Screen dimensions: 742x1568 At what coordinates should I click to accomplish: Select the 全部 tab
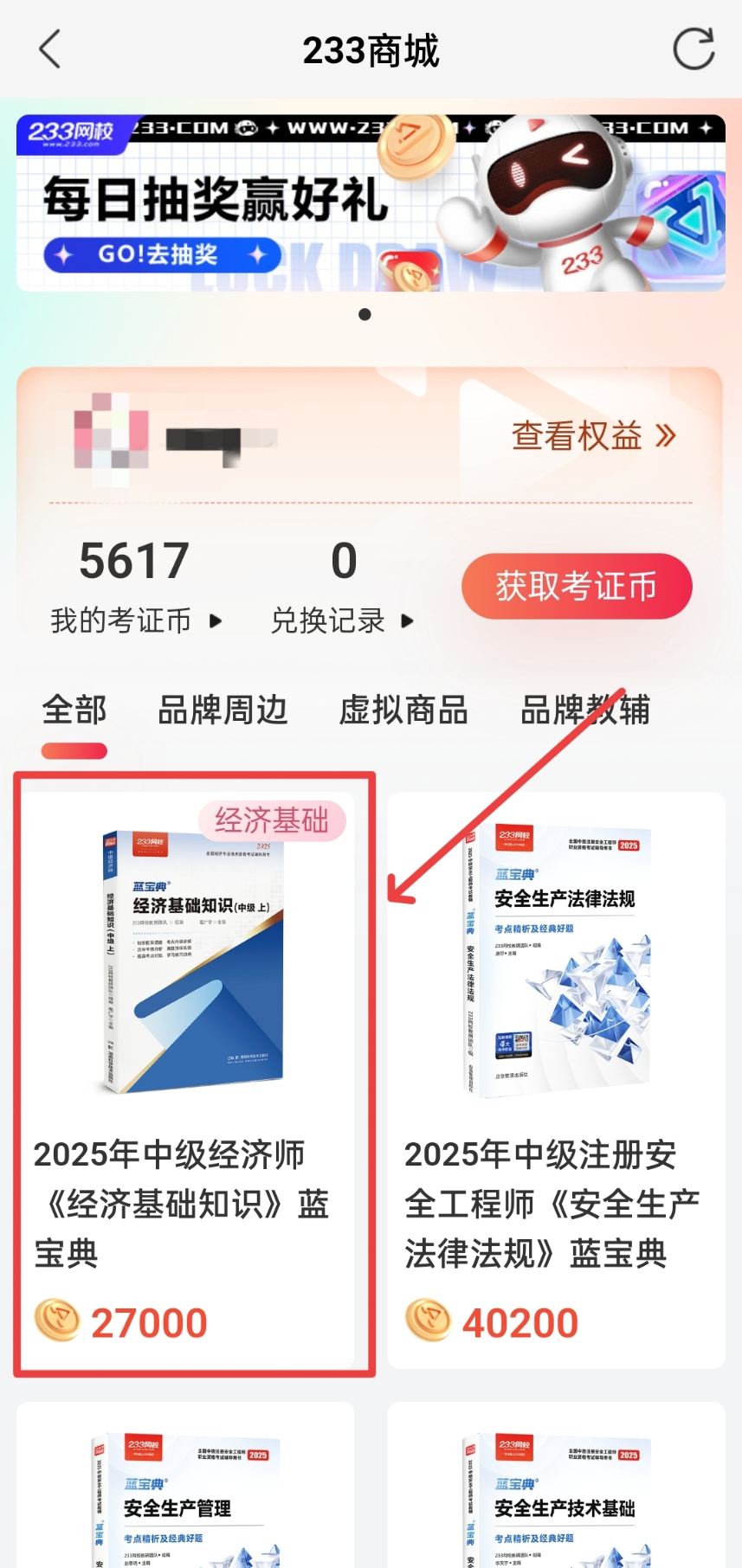pyautogui.click(x=74, y=710)
